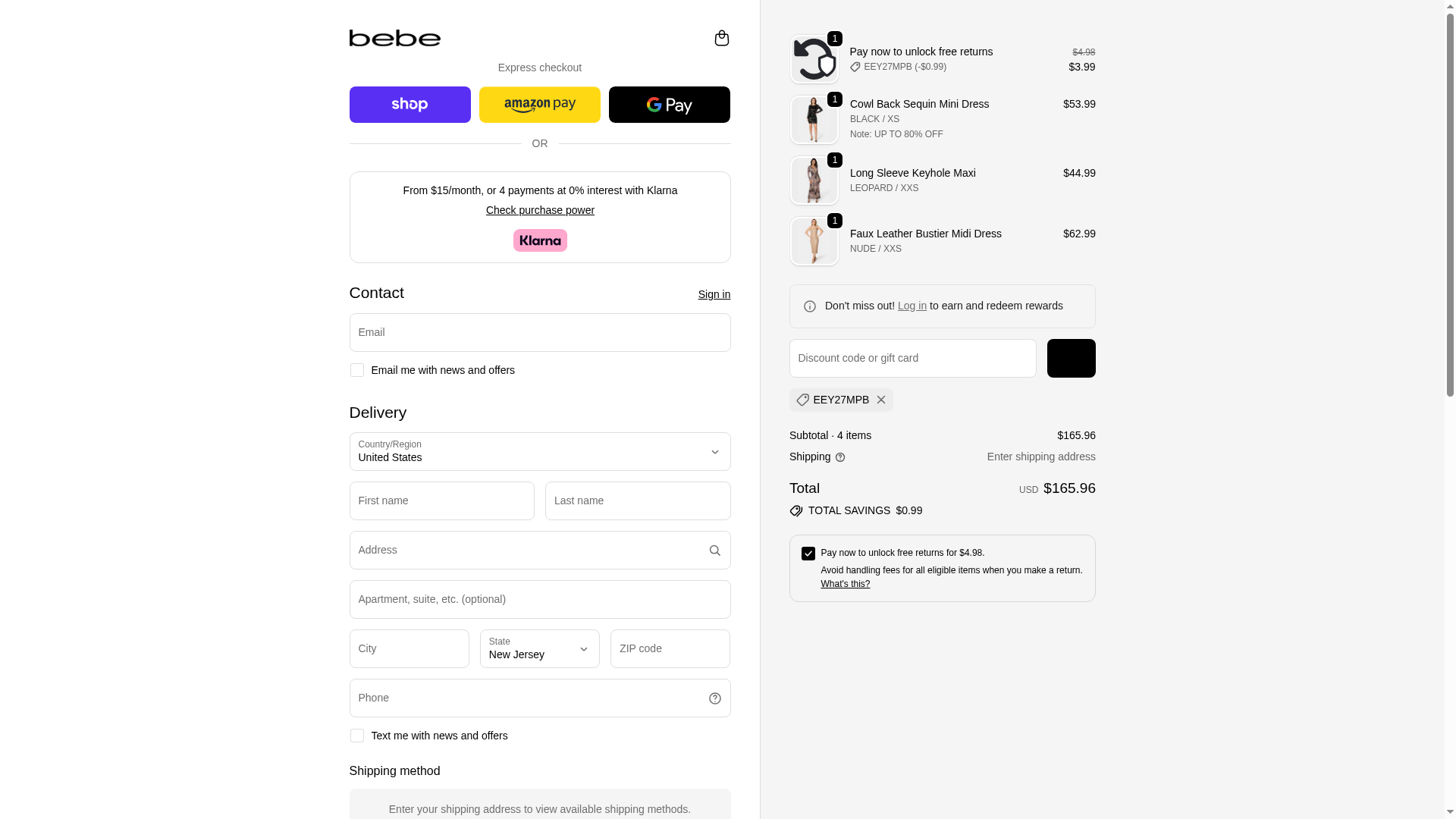
Task: Choose Google Pay express checkout
Action: pyautogui.click(x=669, y=105)
